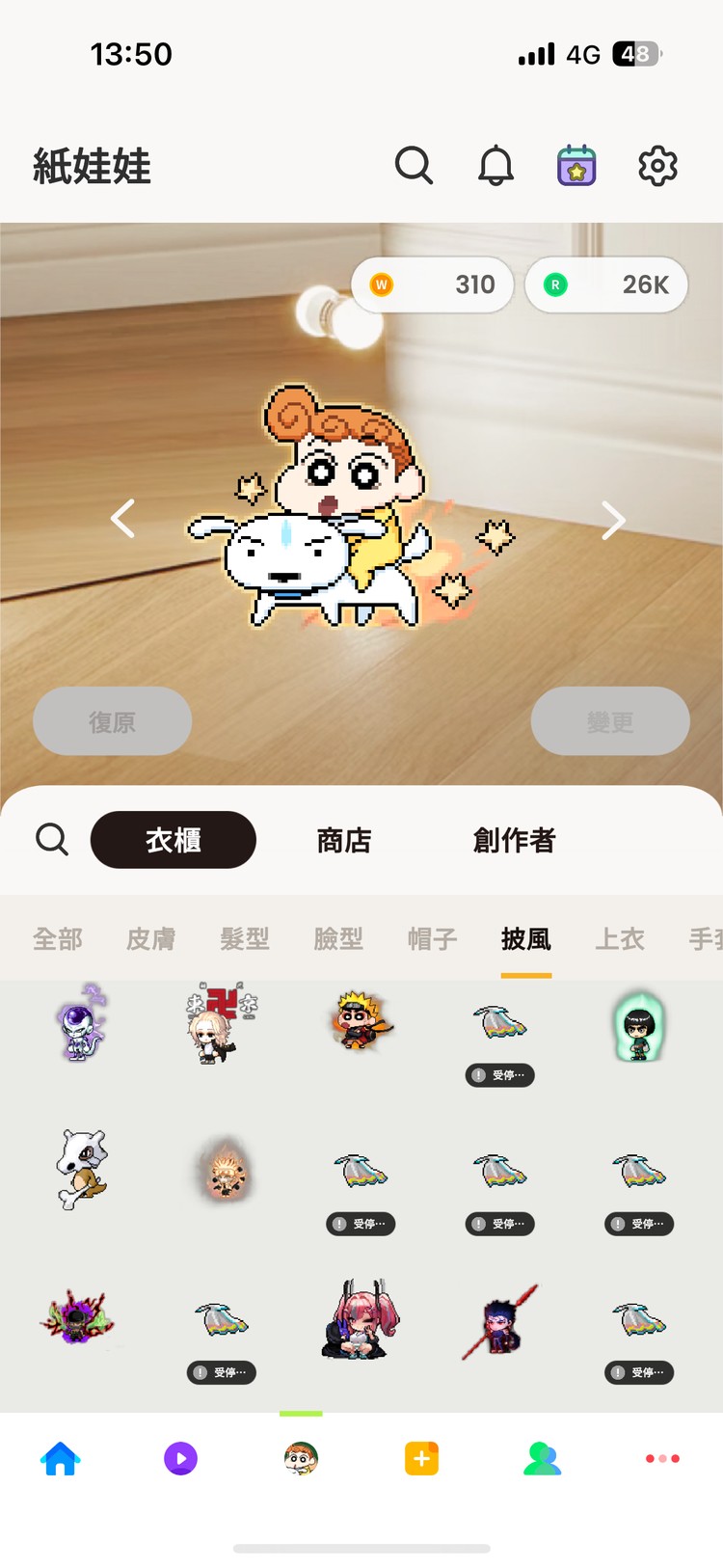Show previous avatar with left arrow

pyautogui.click(x=122, y=520)
